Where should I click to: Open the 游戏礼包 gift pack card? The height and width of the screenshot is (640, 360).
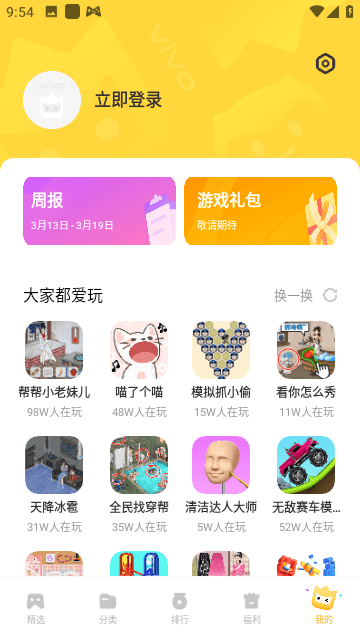click(x=260, y=211)
